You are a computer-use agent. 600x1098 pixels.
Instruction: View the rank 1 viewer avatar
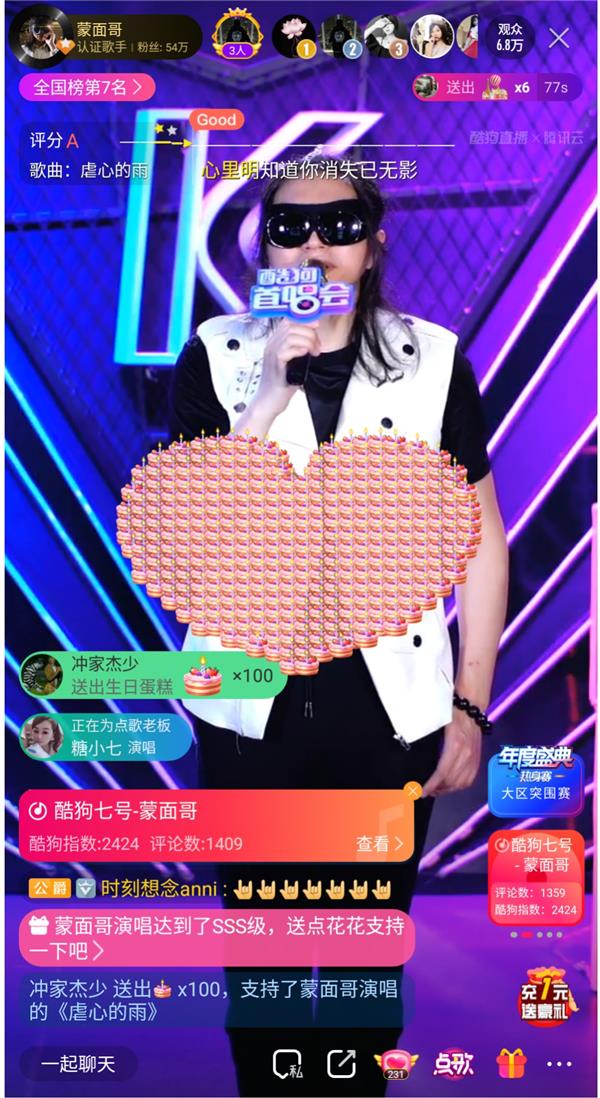[294, 36]
